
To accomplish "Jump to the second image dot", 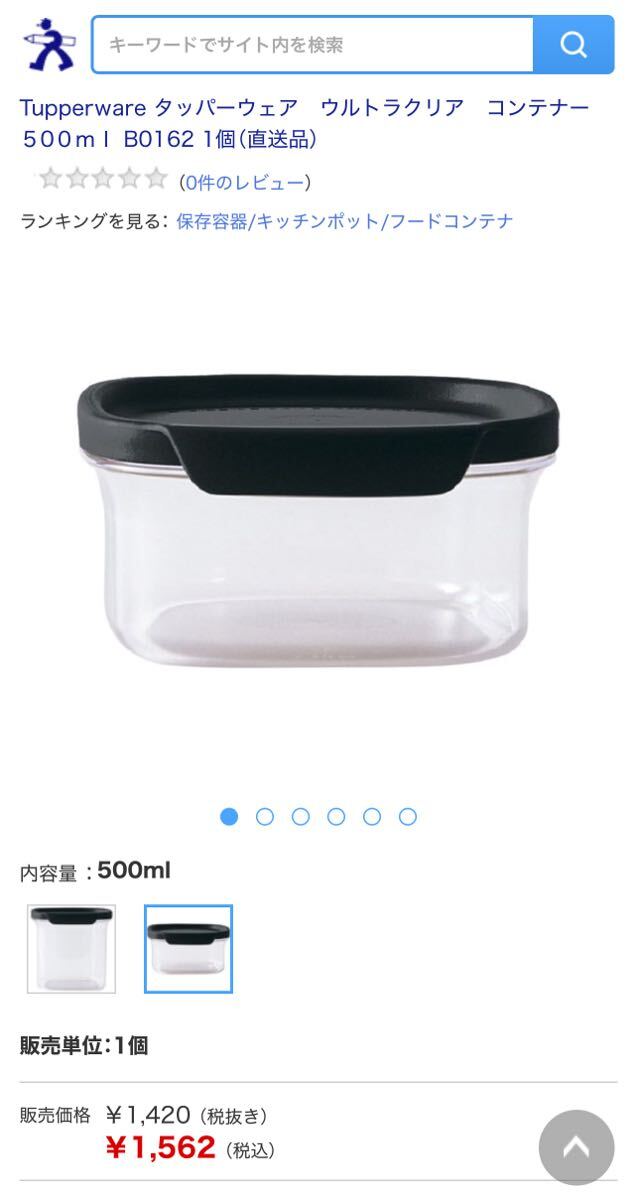I will 265,817.
